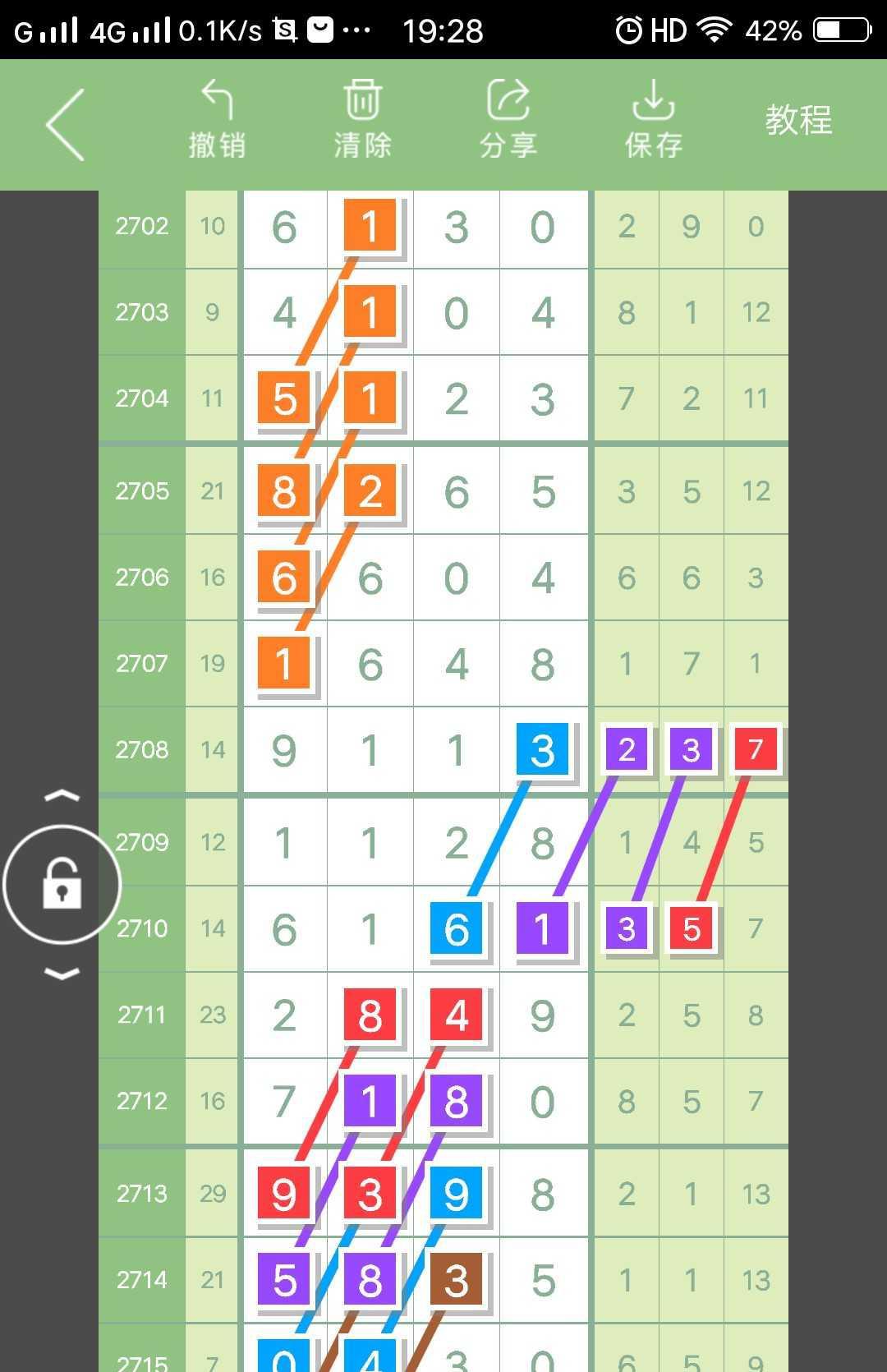Toggle the round lock button

pos(62,885)
